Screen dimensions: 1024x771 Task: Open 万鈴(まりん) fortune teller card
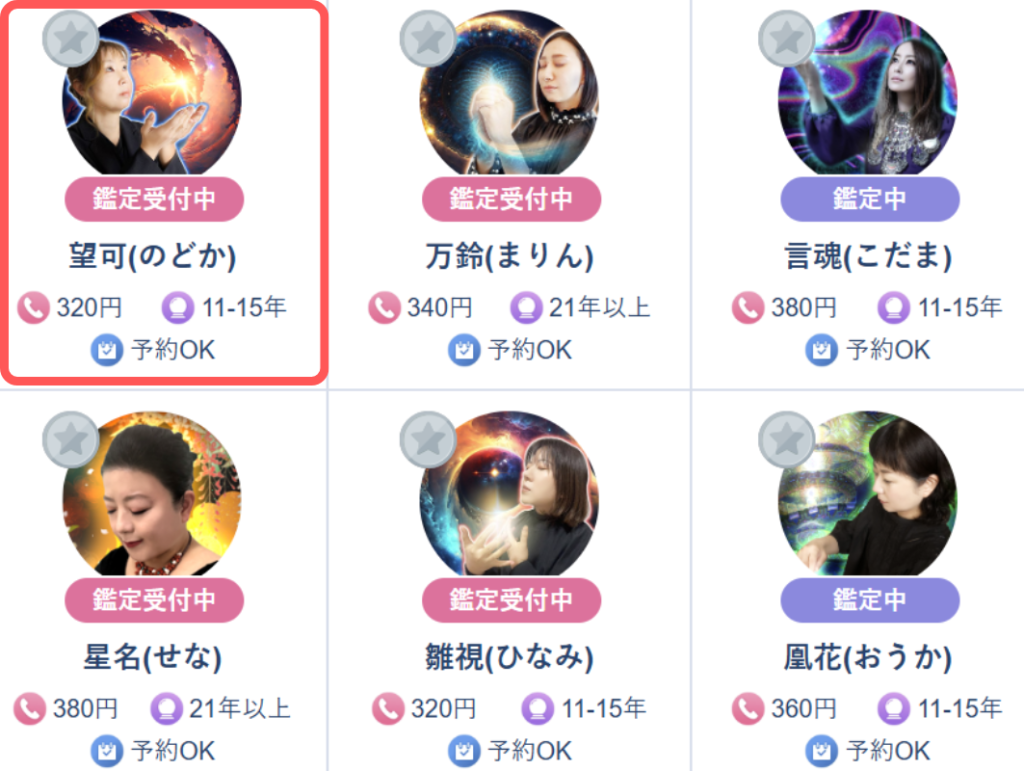509,256
